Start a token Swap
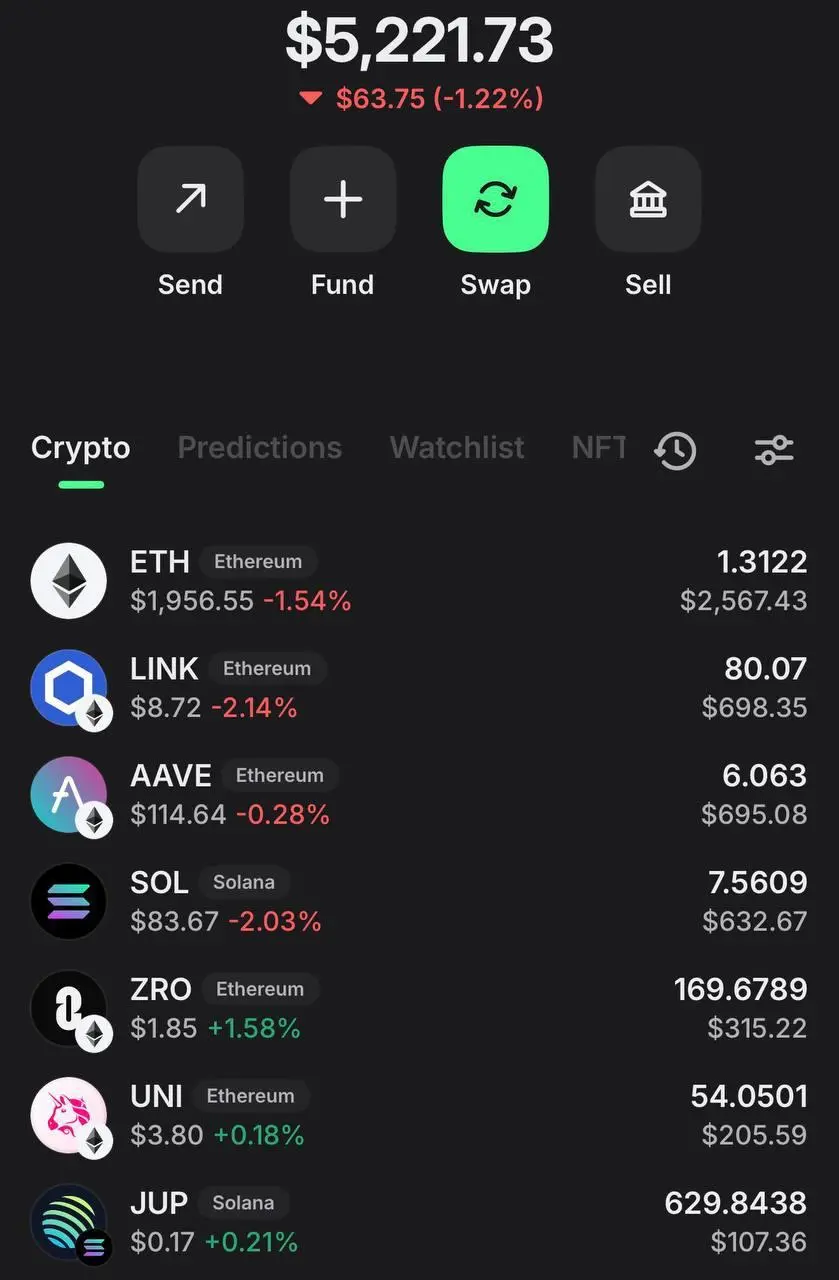Image resolution: width=839 pixels, height=1280 pixels. click(495, 200)
